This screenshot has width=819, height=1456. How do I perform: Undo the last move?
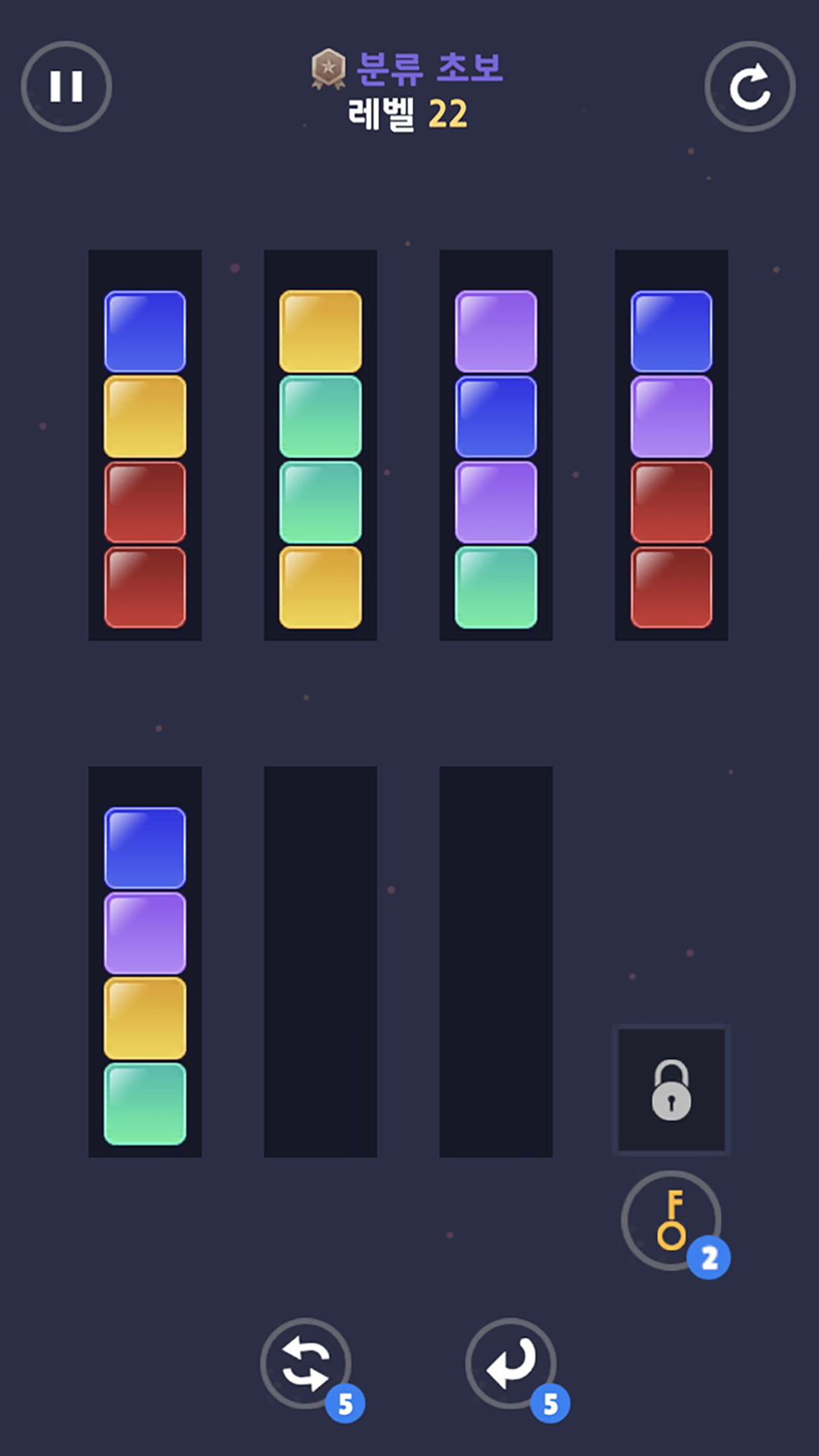tap(510, 1363)
